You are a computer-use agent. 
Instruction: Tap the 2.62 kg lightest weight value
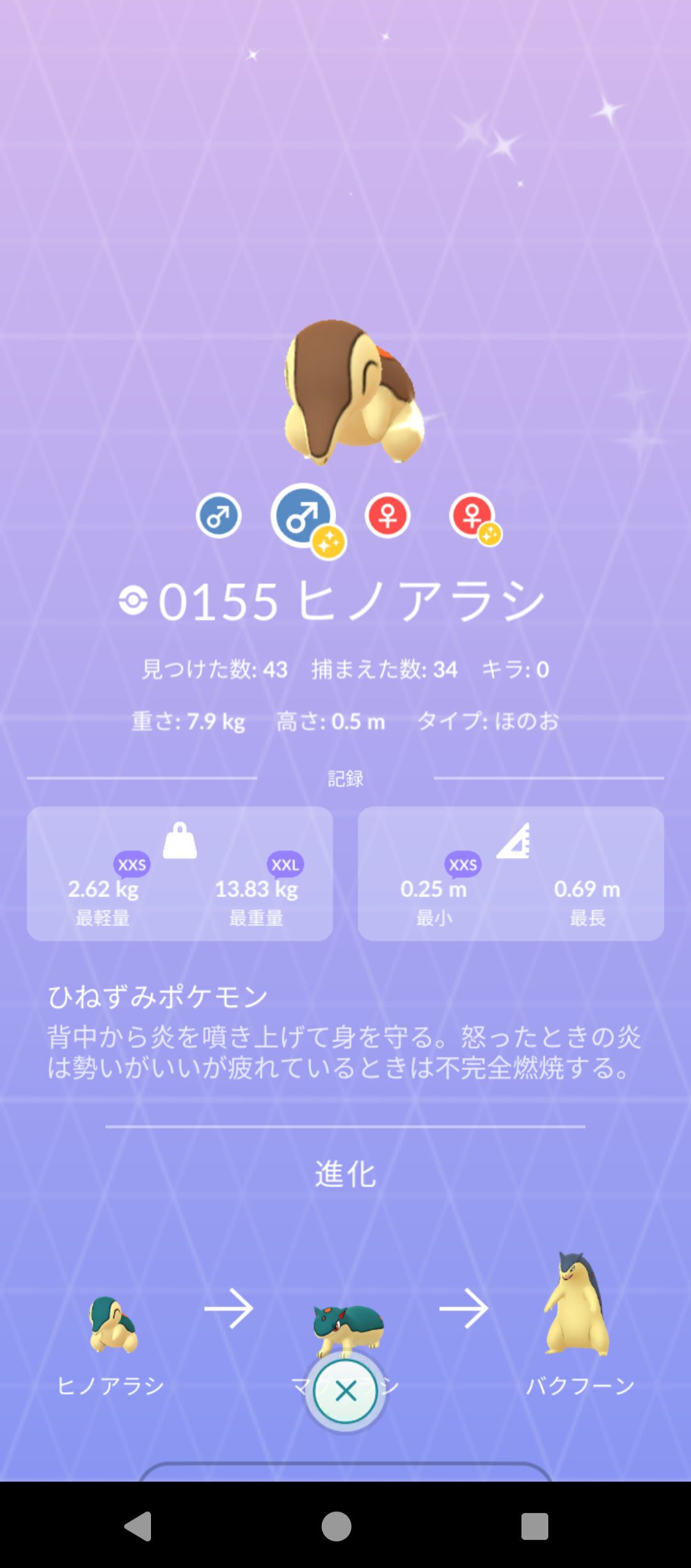102,891
